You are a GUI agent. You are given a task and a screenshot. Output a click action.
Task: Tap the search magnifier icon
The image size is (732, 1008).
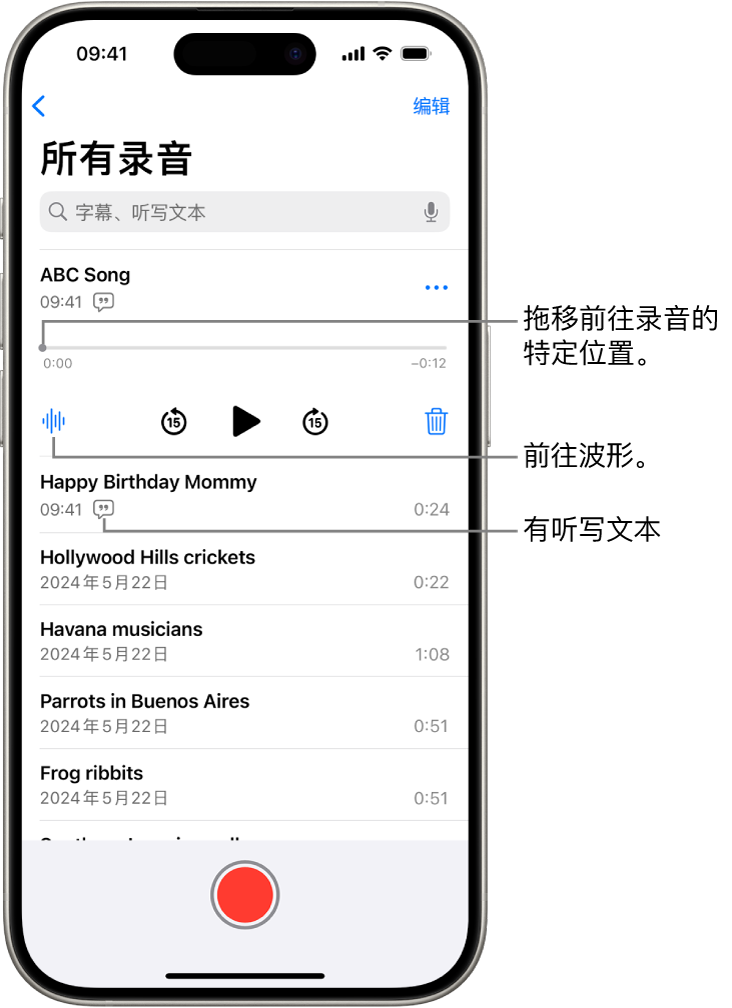tap(59, 212)
